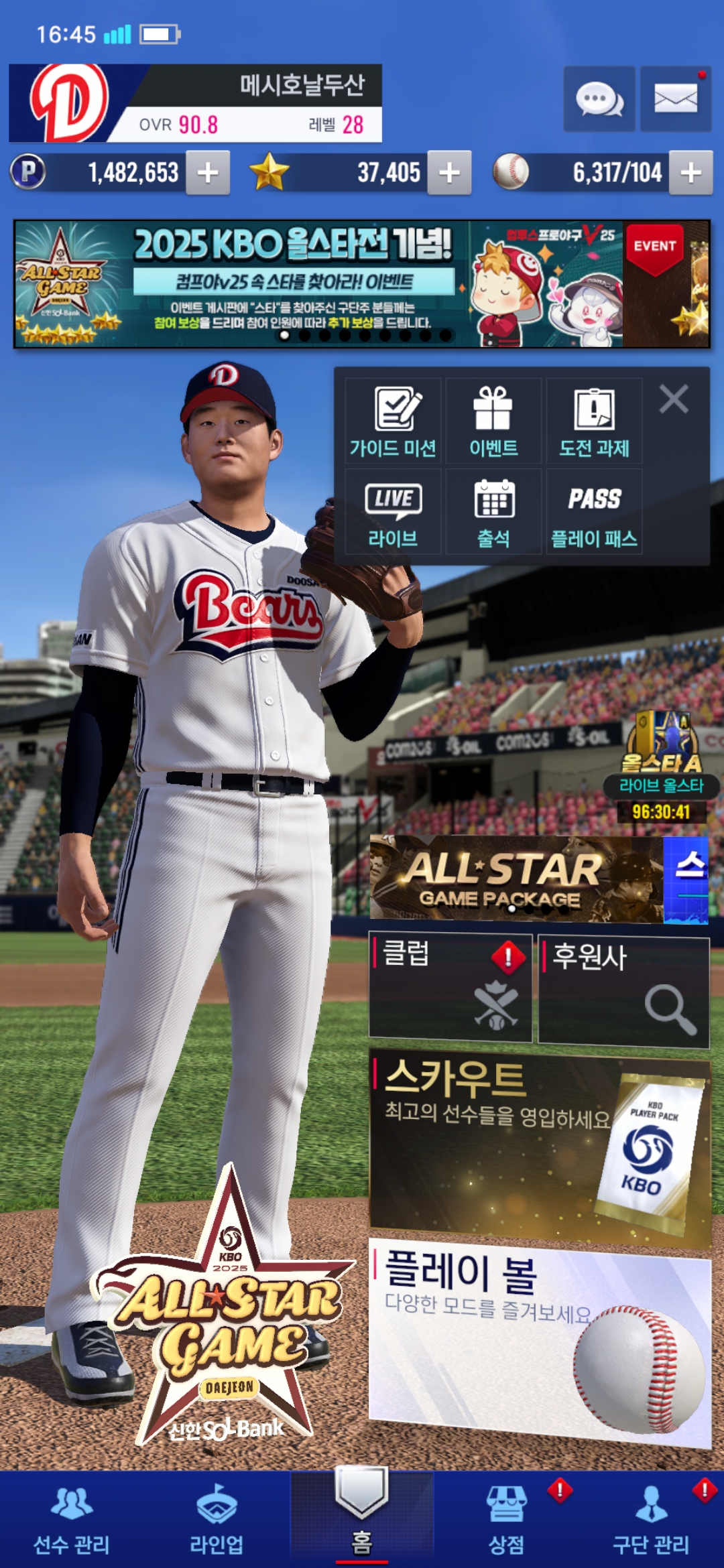Add more baseballs with plus button
724x1568 pixels.
[x=690, y=173]
